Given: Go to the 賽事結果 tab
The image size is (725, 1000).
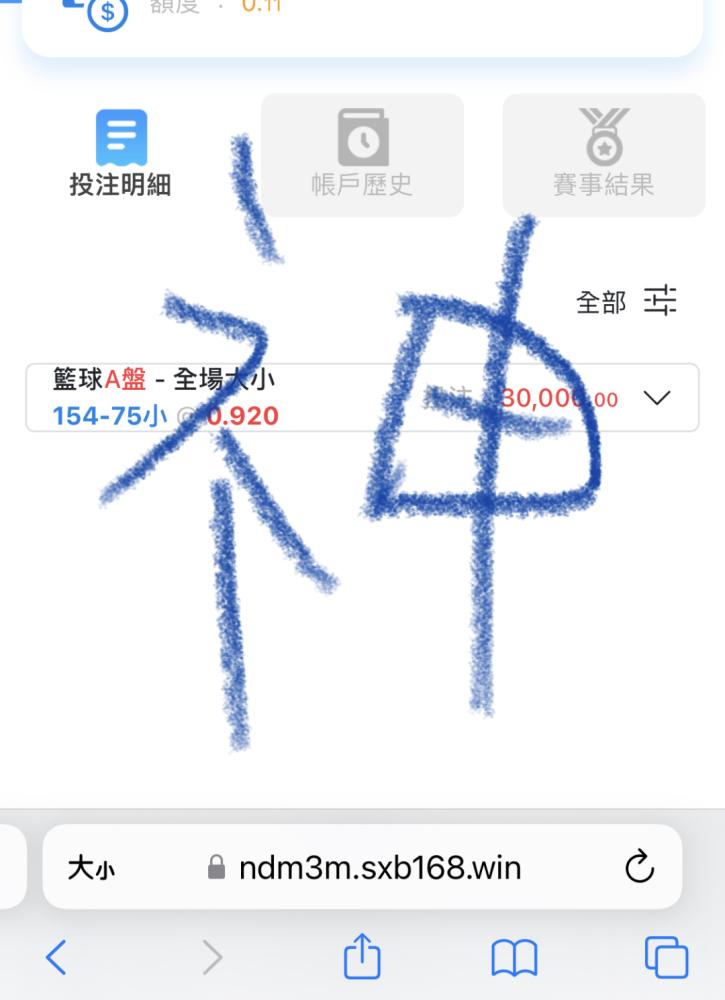Looking at the screenshot, I should point(603,155).
